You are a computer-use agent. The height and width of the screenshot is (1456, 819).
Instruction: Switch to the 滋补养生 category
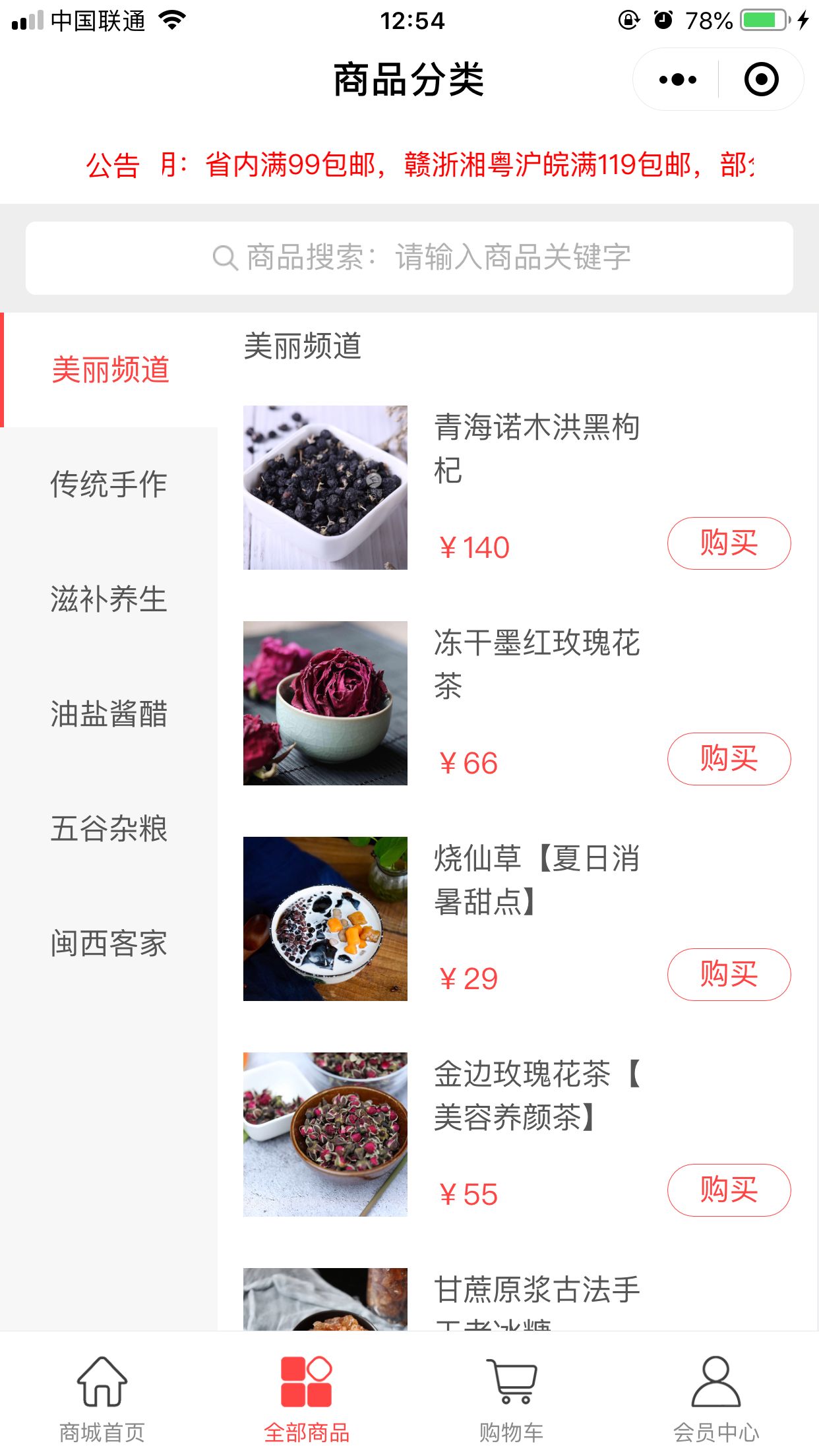point(109,599)
